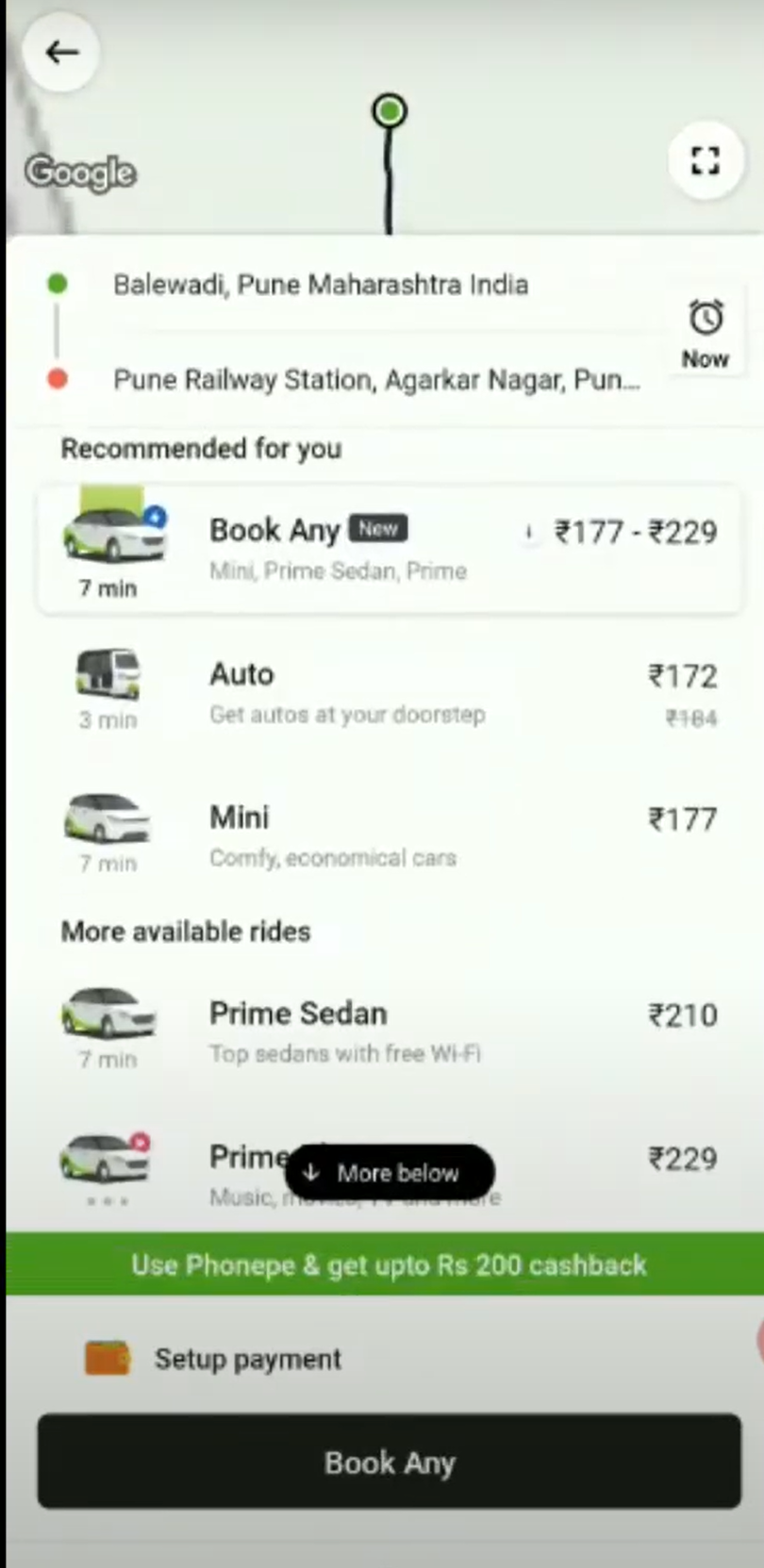Go back using the arrow icon

(61, 53)
